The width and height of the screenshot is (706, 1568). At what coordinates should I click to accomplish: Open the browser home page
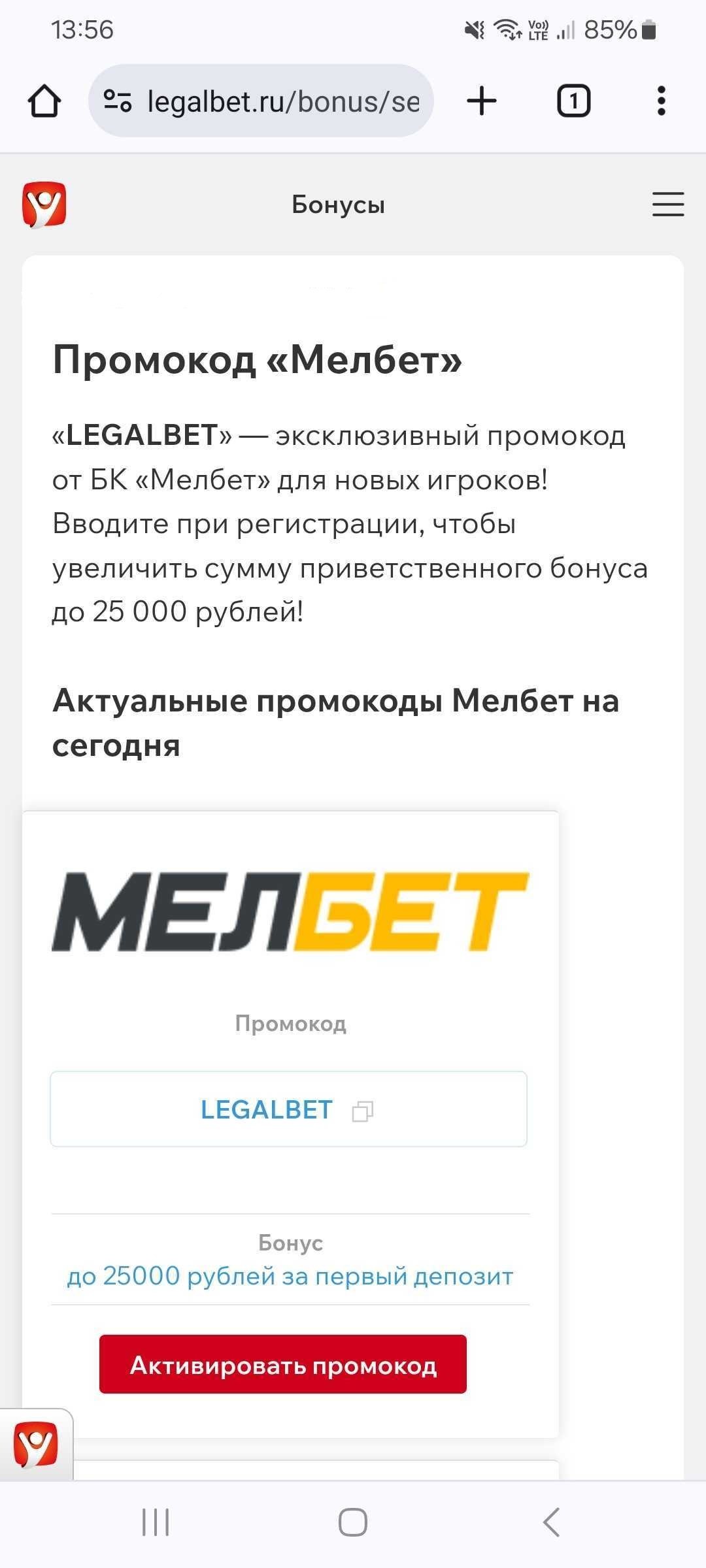[x=44, y=101]
